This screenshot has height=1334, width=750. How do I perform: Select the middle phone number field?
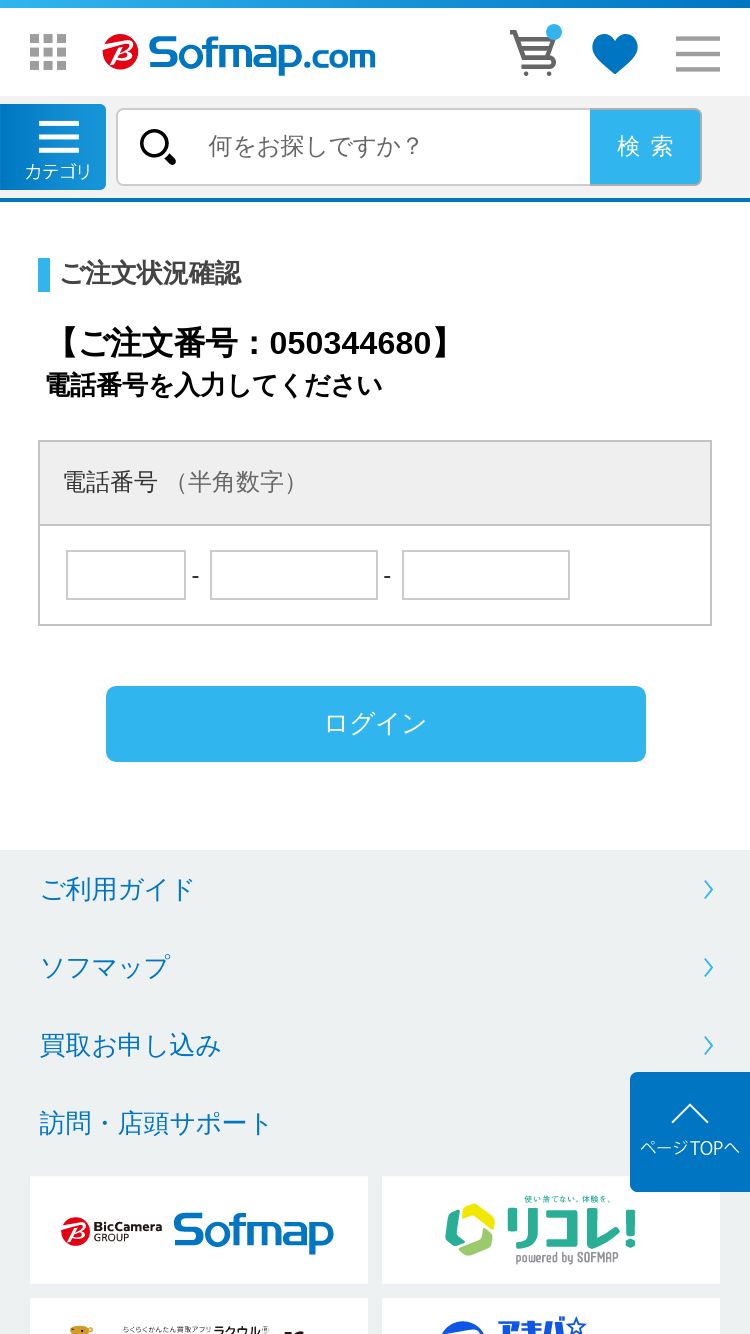pos(294,575)
